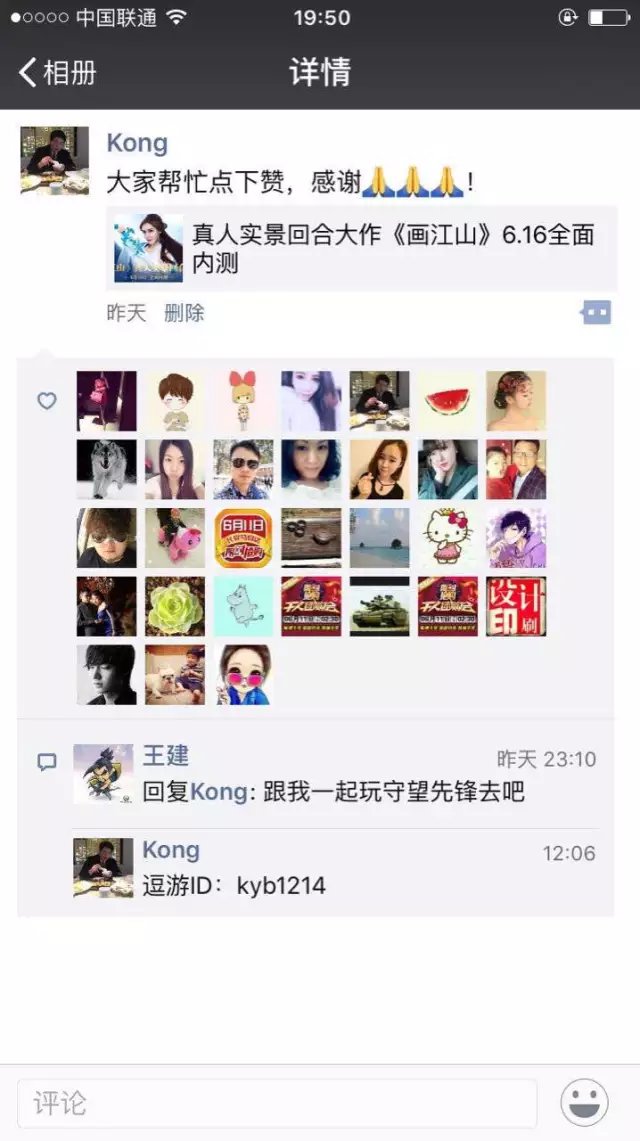The height and width of the screenshot is (1141, 640).
Task: Open 王建's profile from his comment
Action: 103,774
